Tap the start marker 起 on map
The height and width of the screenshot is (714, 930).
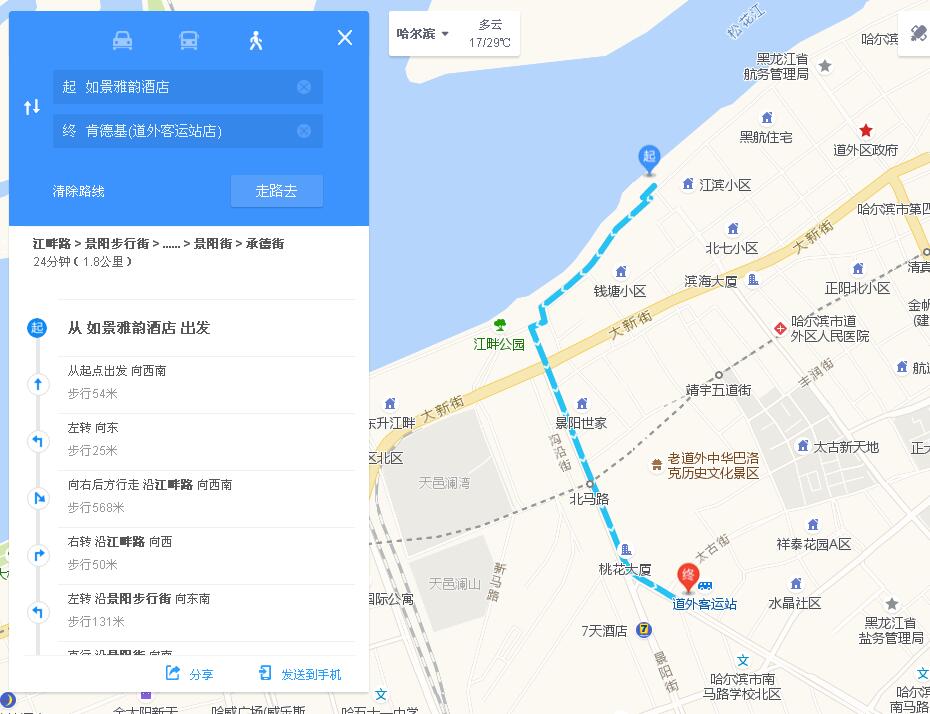click(x=650, y=157)
